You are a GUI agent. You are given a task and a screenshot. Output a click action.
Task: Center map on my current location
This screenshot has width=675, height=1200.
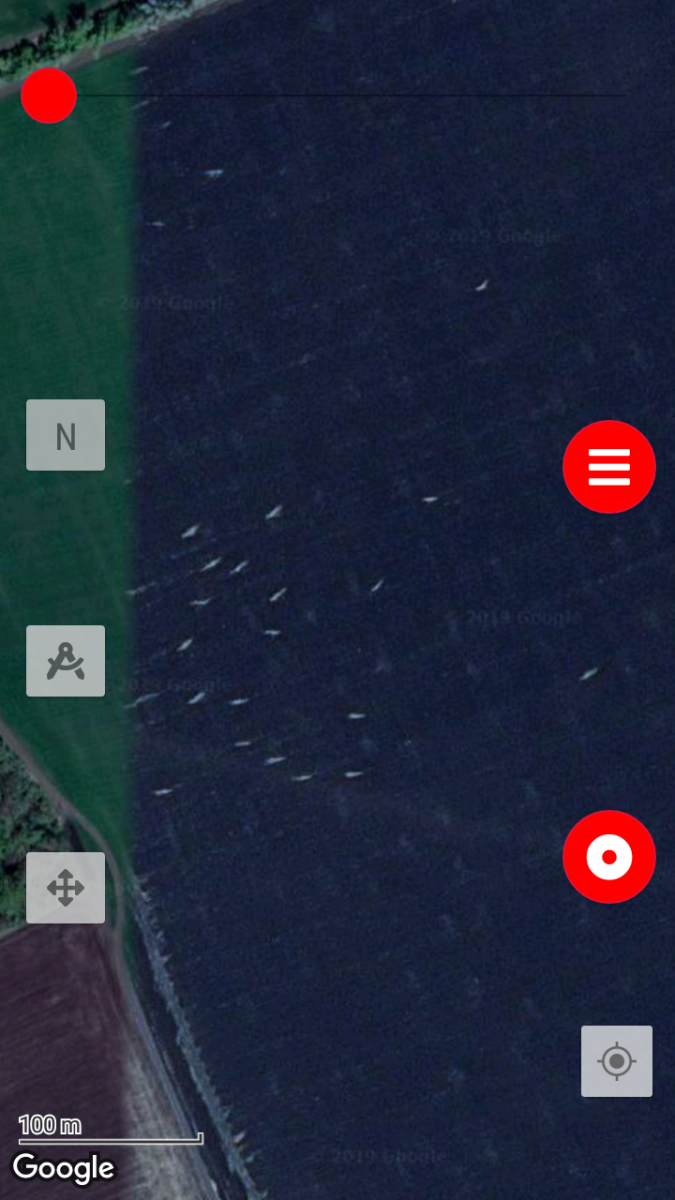[617, 1061]
